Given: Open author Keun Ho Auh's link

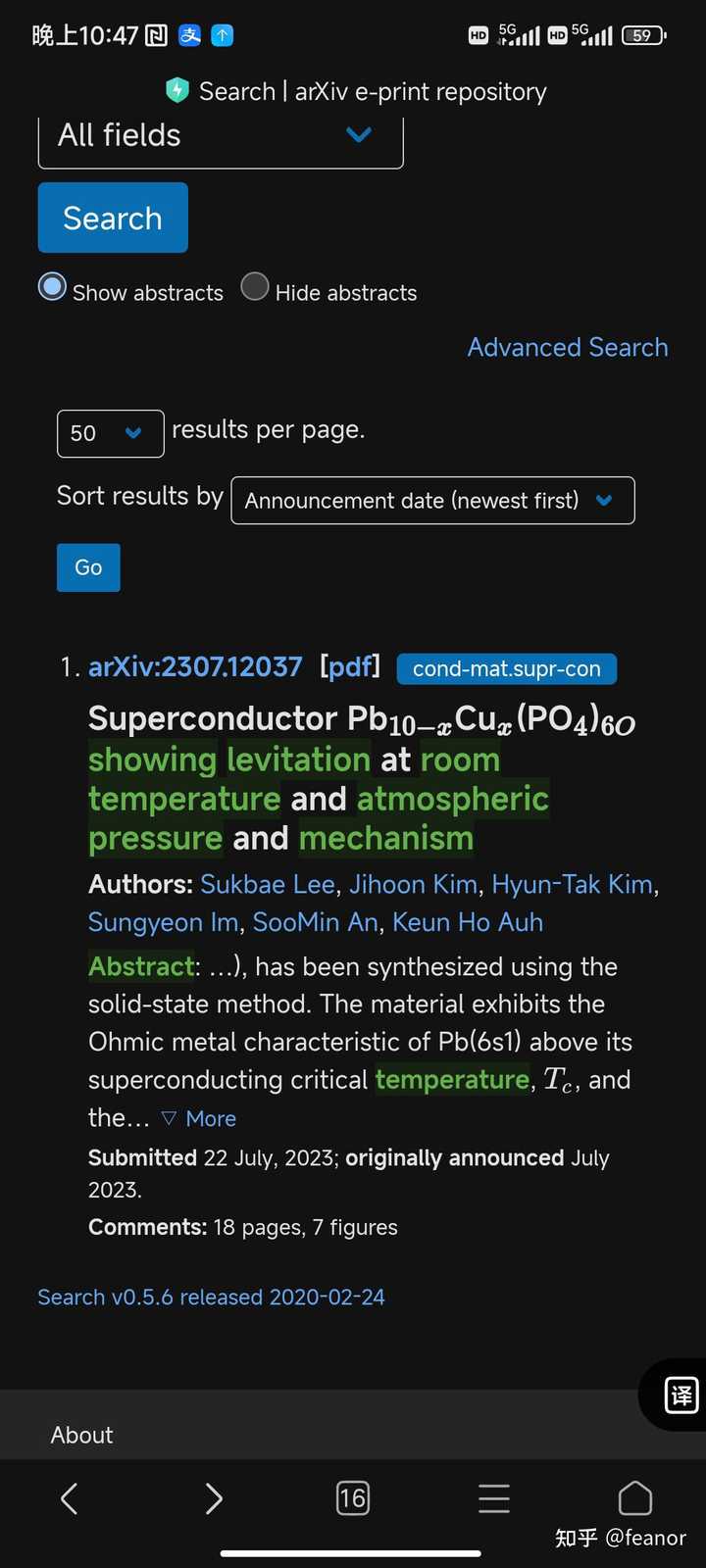Looking at the screenshot, I should 468,923.
